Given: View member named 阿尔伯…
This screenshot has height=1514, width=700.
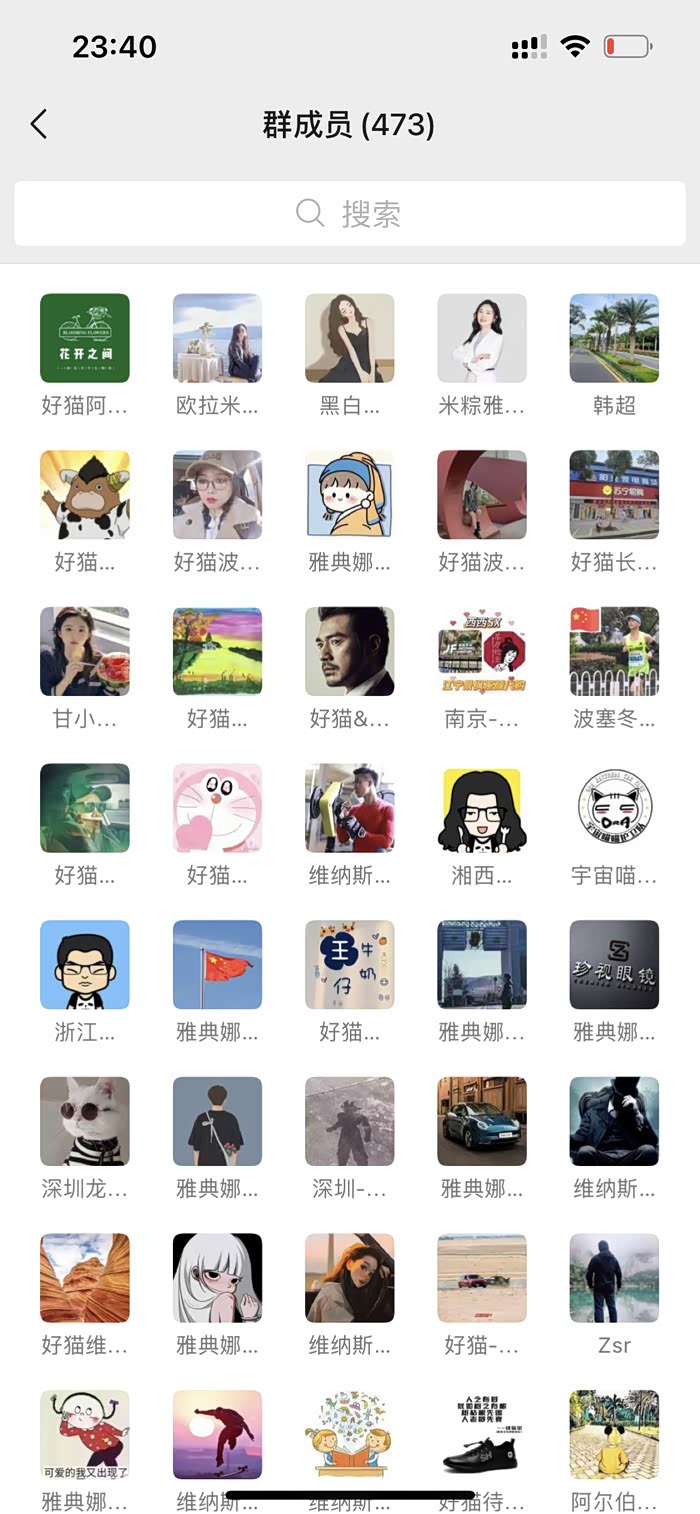Looking at the screenshot, I should [614, 1434].
